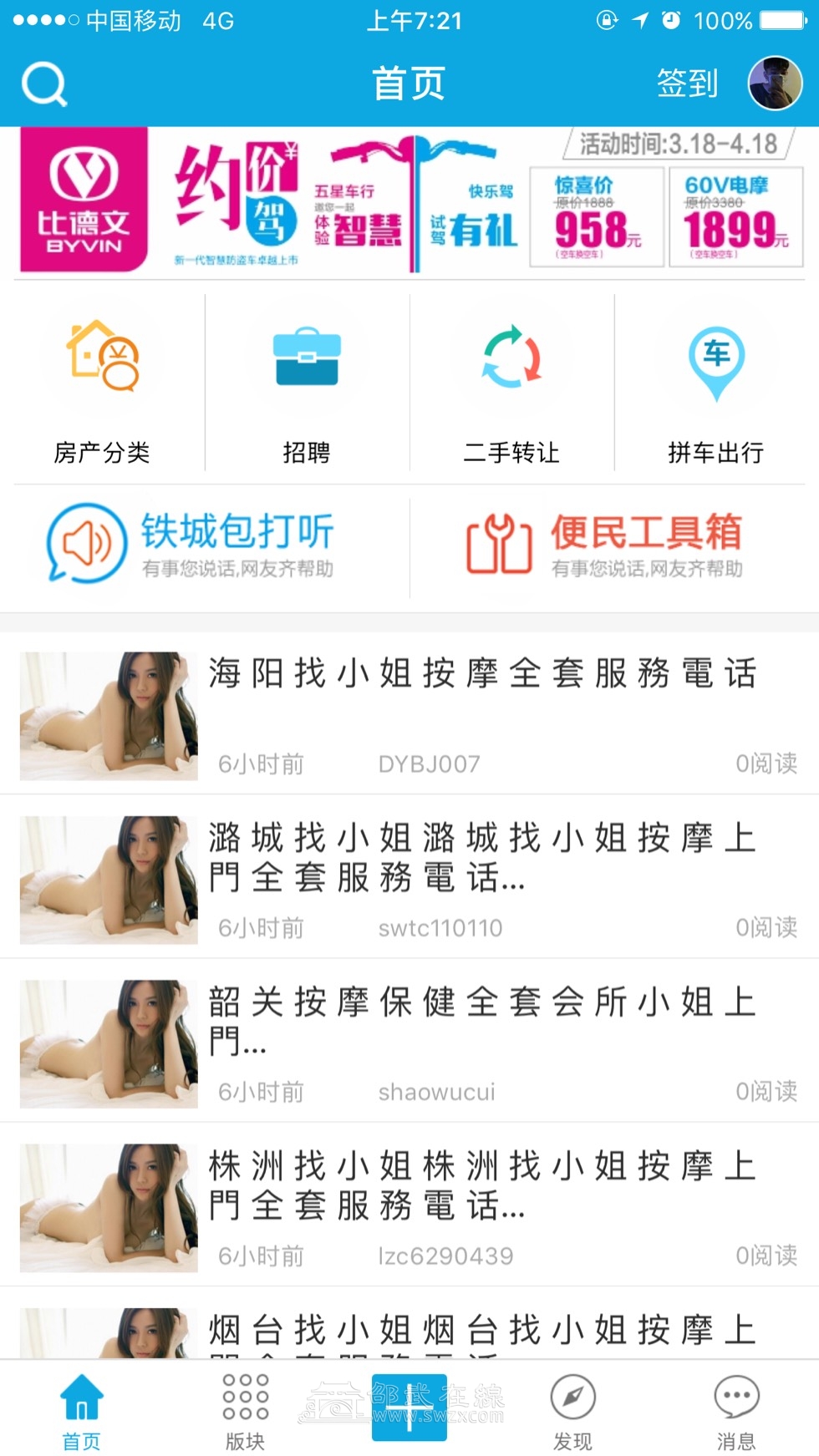Tap the plus button to create a post
Screen dimensions: 819x1456
tap(409, 1408)
